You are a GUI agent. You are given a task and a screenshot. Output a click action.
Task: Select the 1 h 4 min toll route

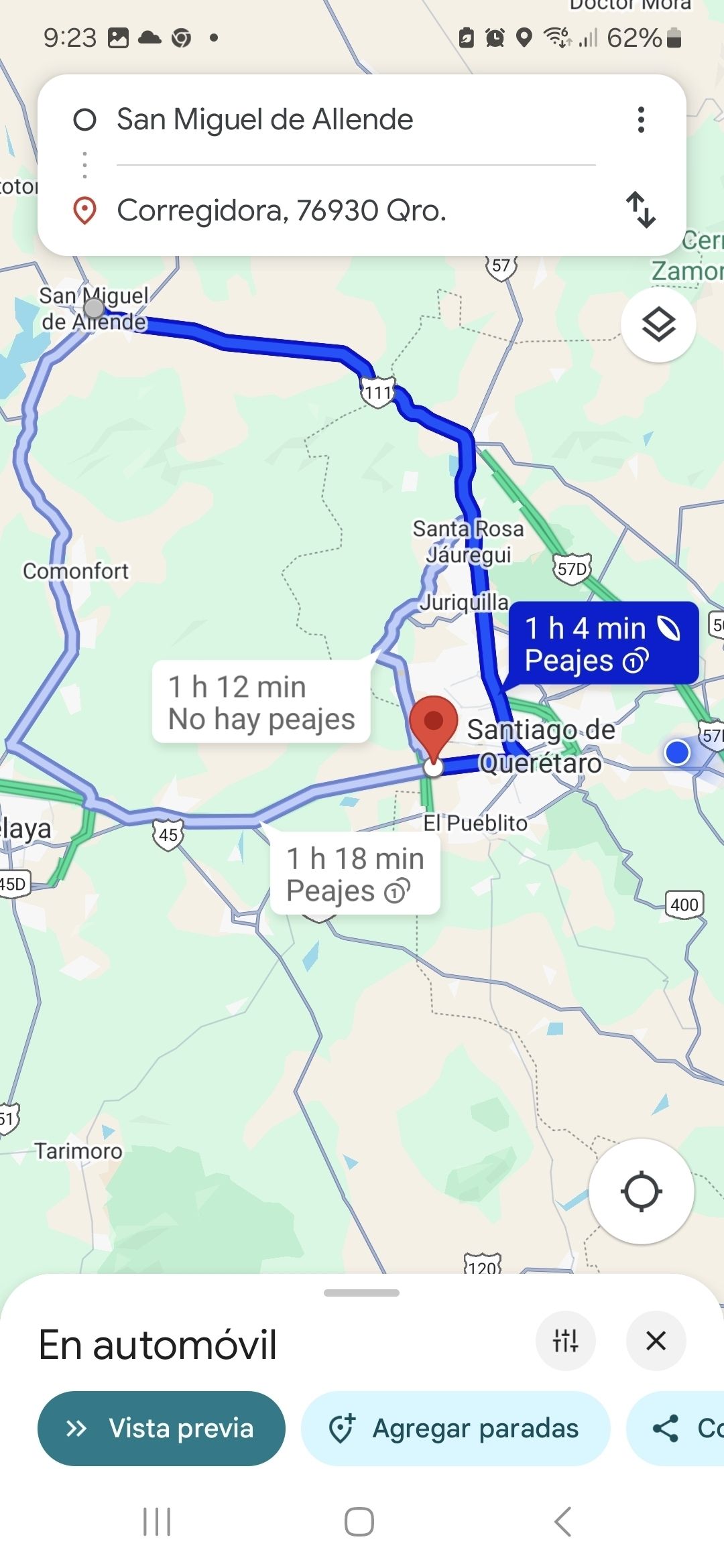[603, 643]
